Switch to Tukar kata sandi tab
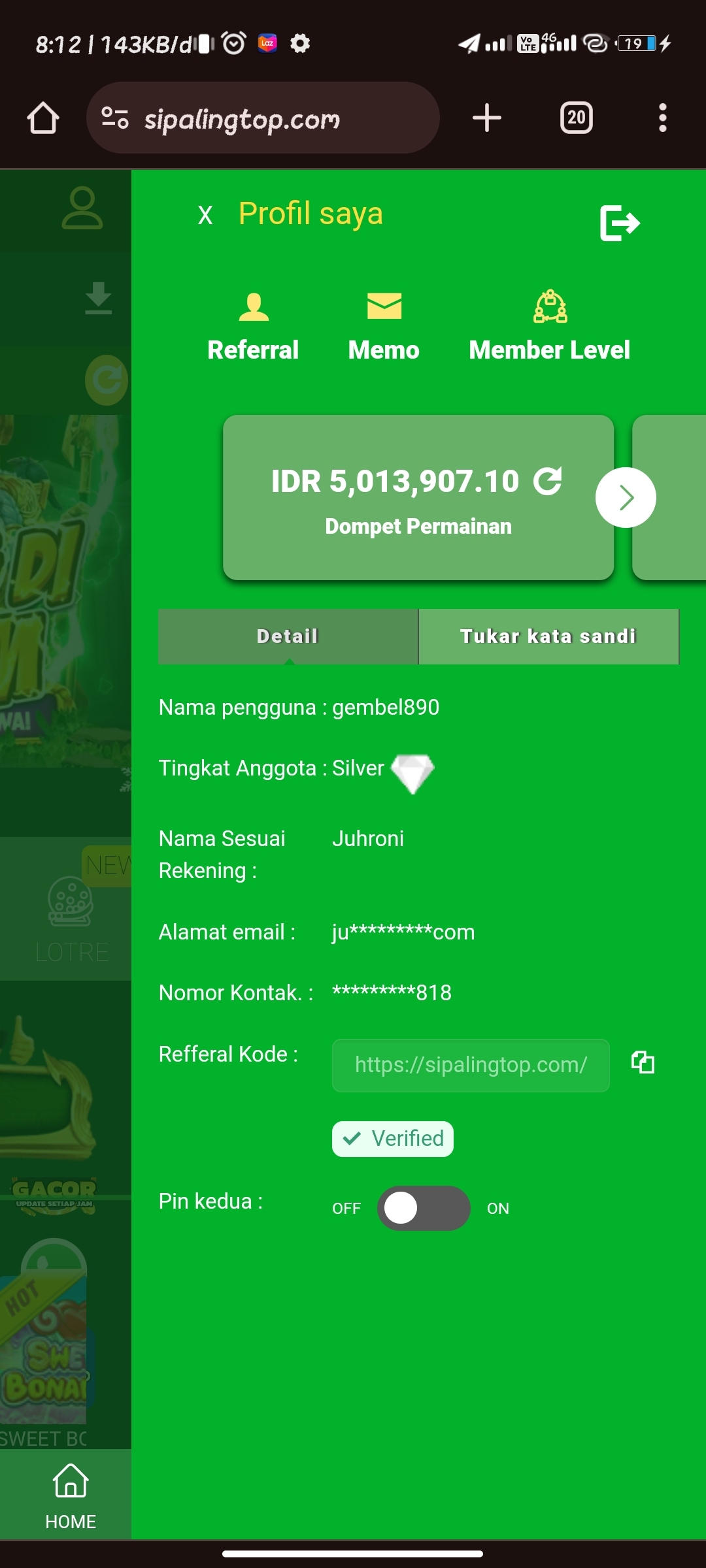 click(x=548, y=636)
